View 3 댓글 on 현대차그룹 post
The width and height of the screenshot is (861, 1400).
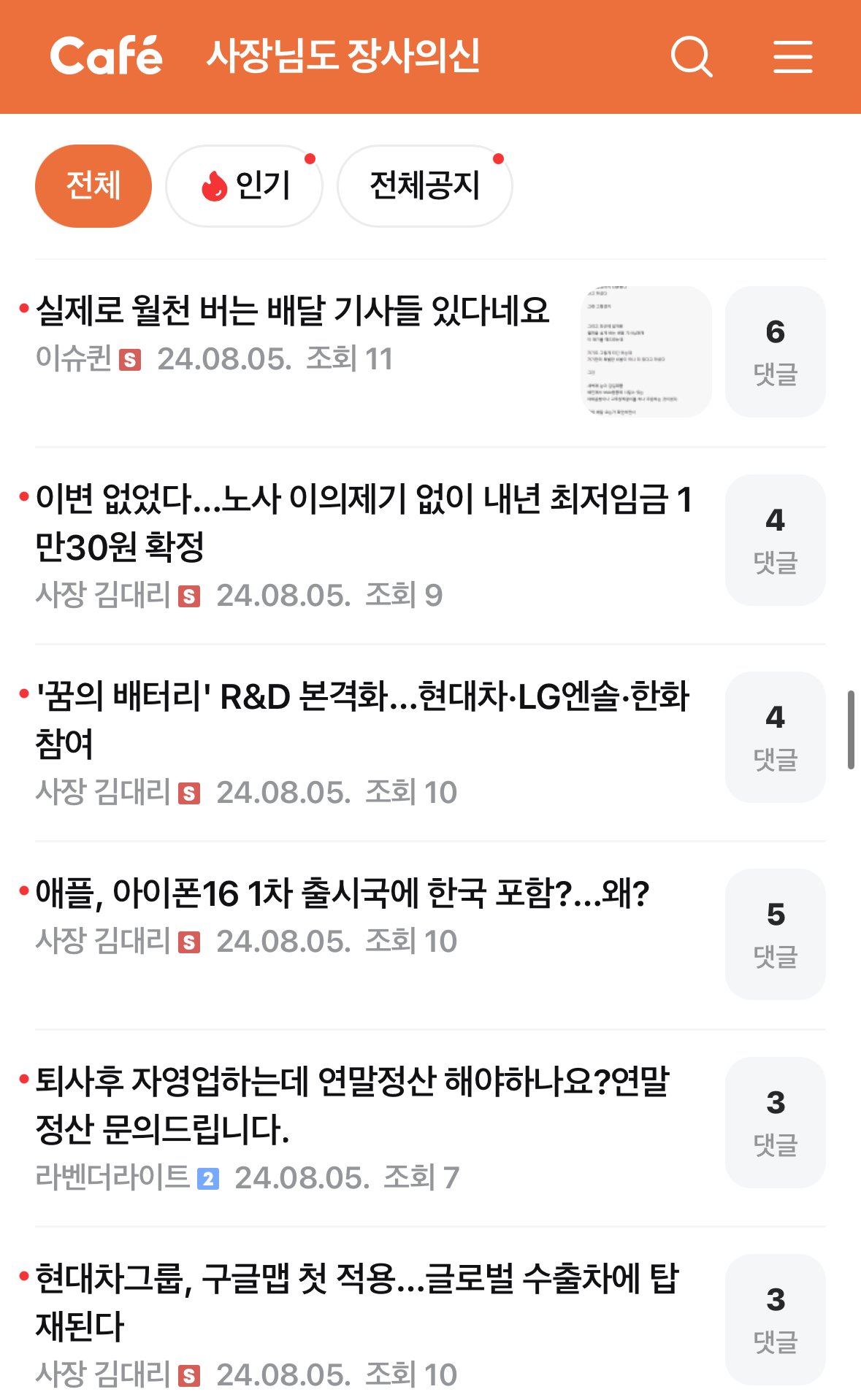[x=775, y=1320]
